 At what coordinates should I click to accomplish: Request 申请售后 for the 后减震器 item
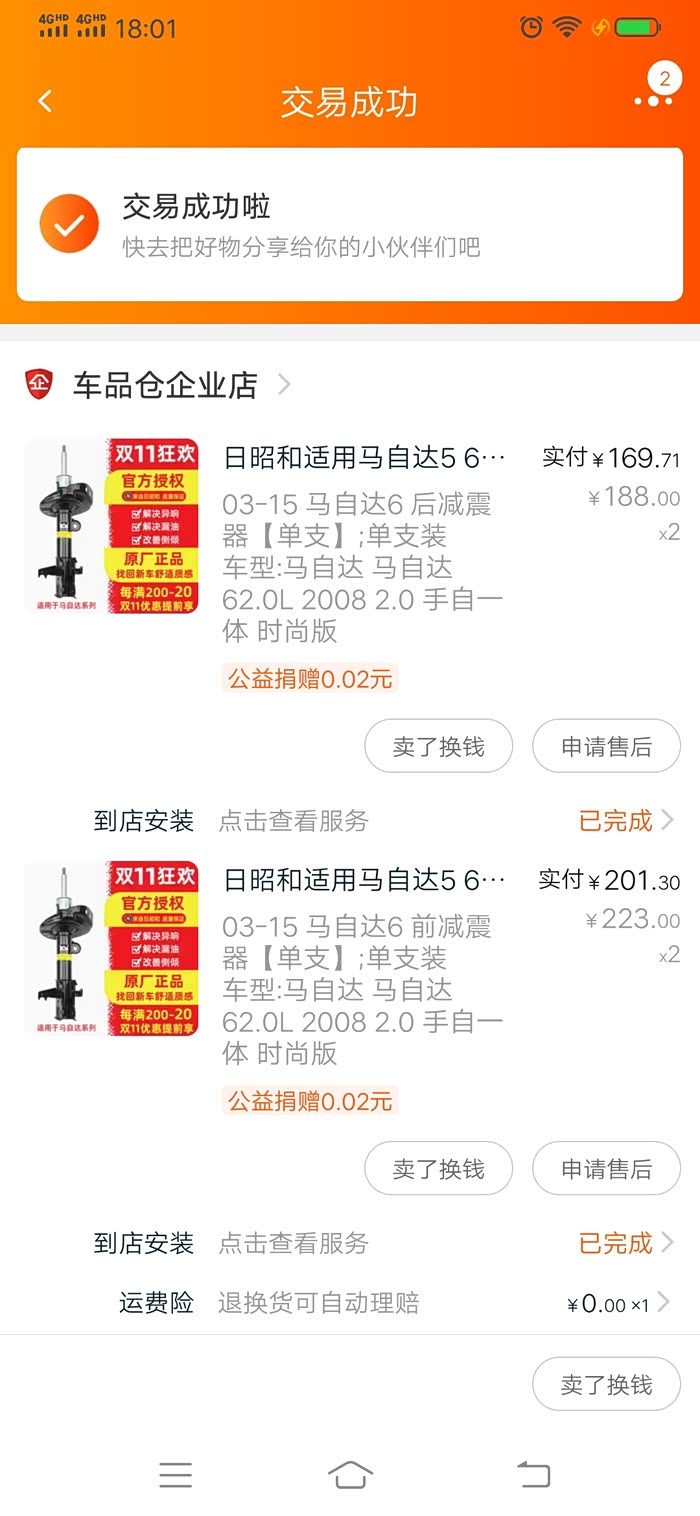tap(606, 746)
